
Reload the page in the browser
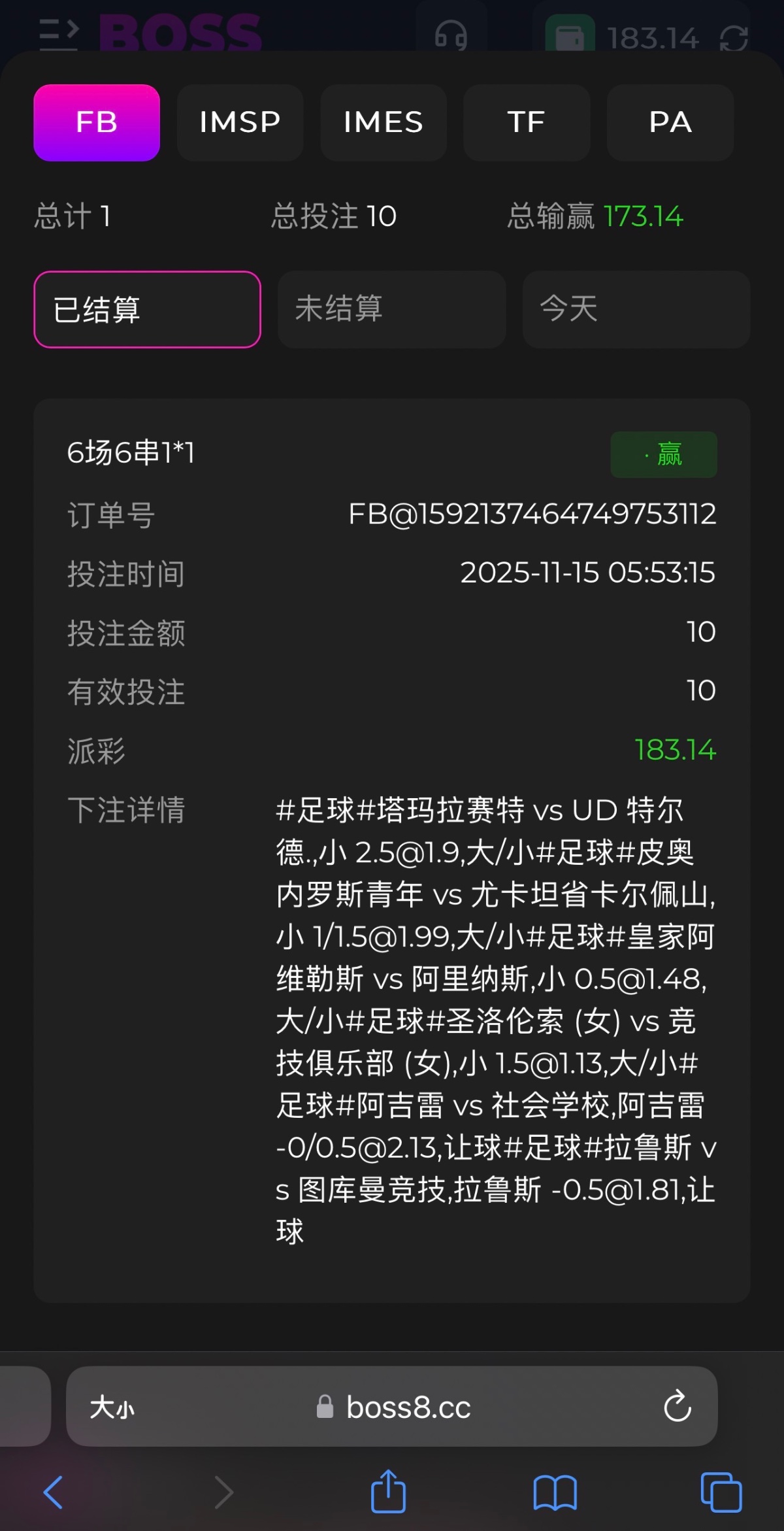pyautogui.click(x=677, y=1407)
